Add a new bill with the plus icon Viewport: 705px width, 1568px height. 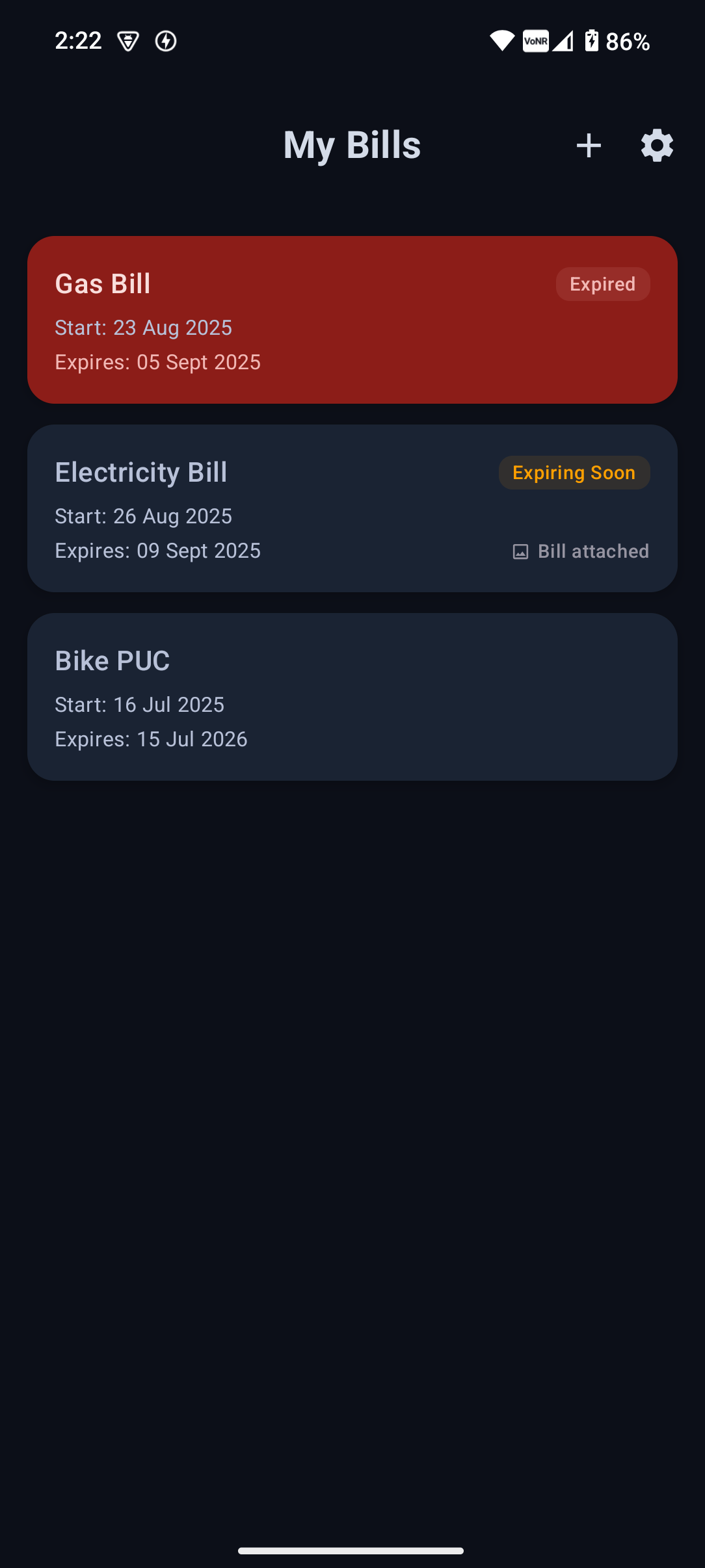point(589,145)
